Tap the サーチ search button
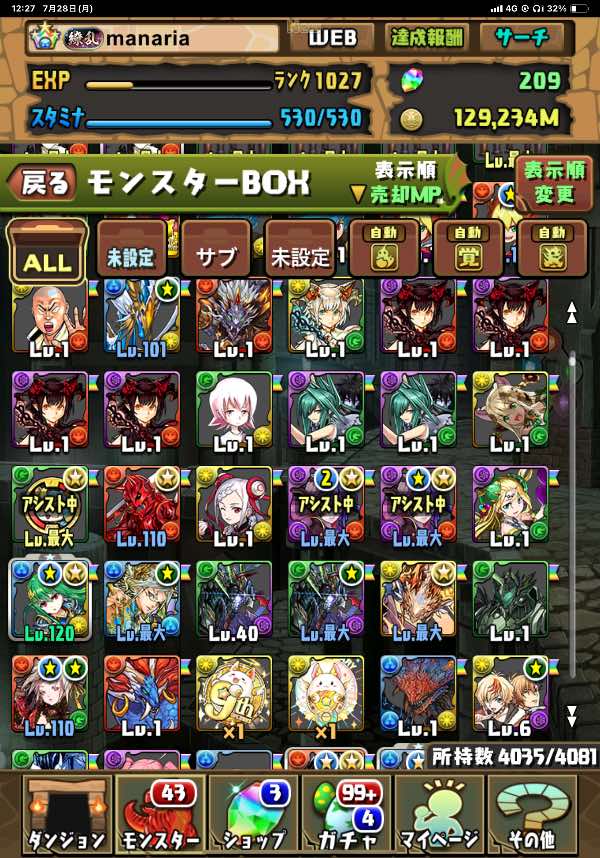This screenshot has height=858, width=600. click(x=521, y=38)
